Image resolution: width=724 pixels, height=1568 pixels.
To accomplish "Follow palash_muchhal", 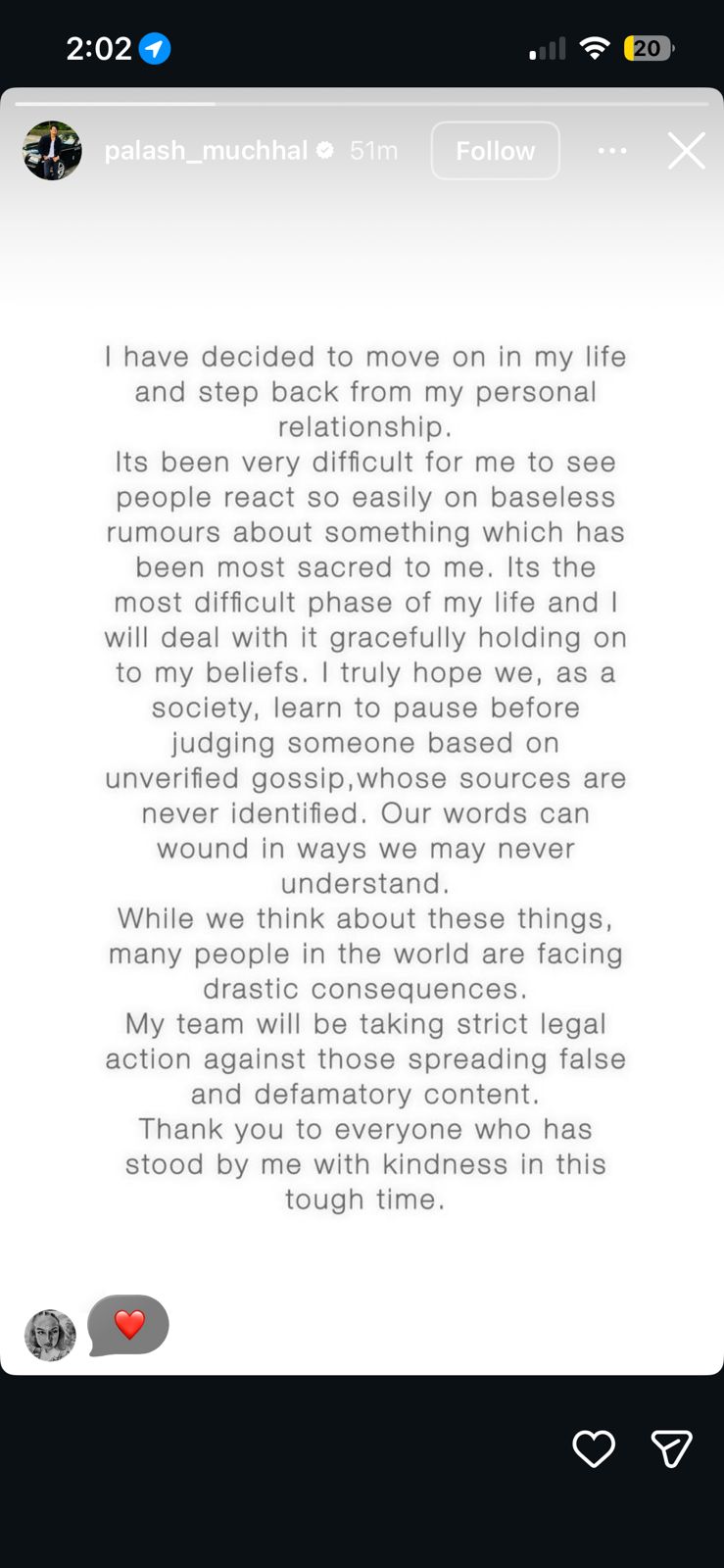I will [495, 151].
